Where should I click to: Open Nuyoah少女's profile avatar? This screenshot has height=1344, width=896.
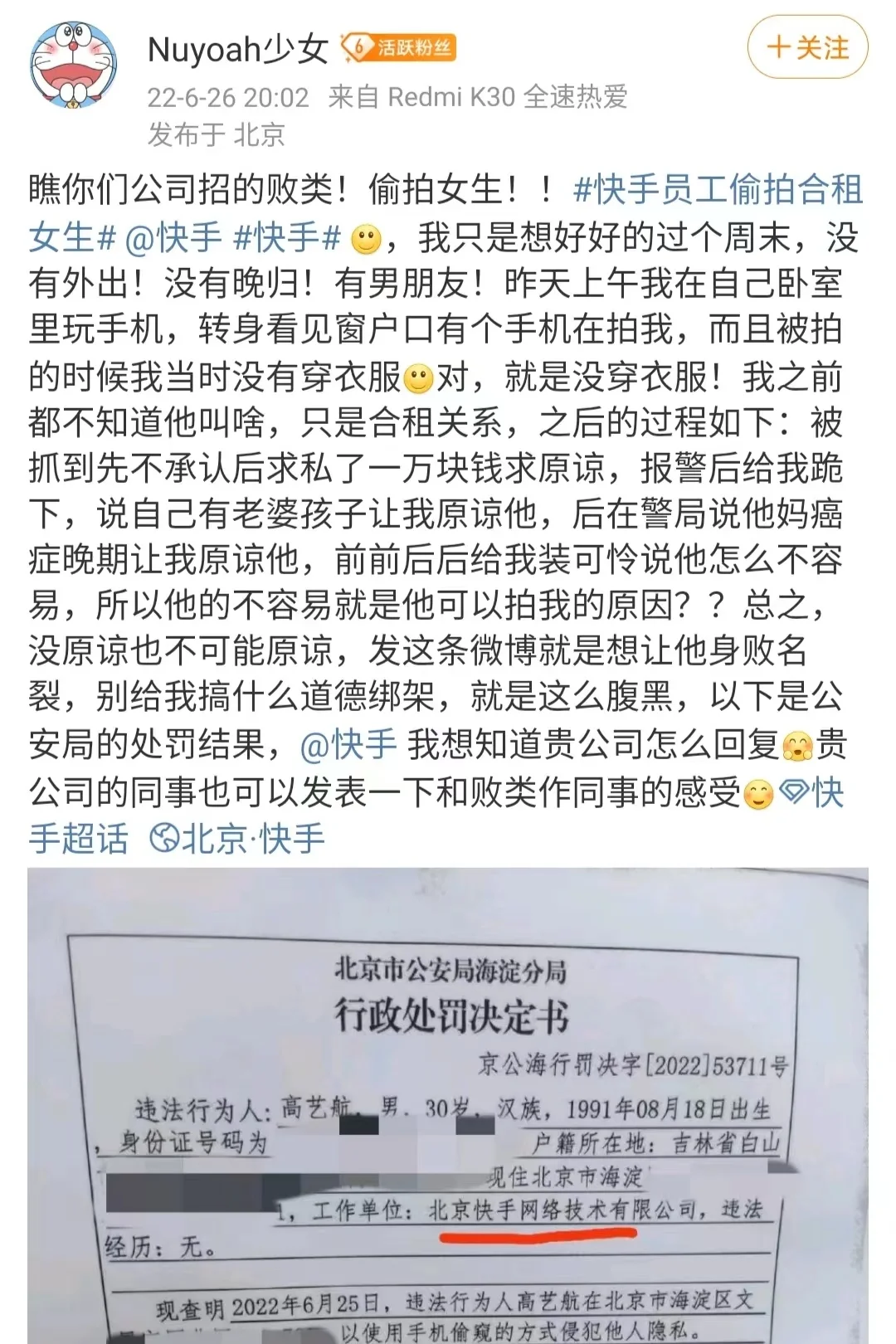pyautogui.click(x=74, y=66)
